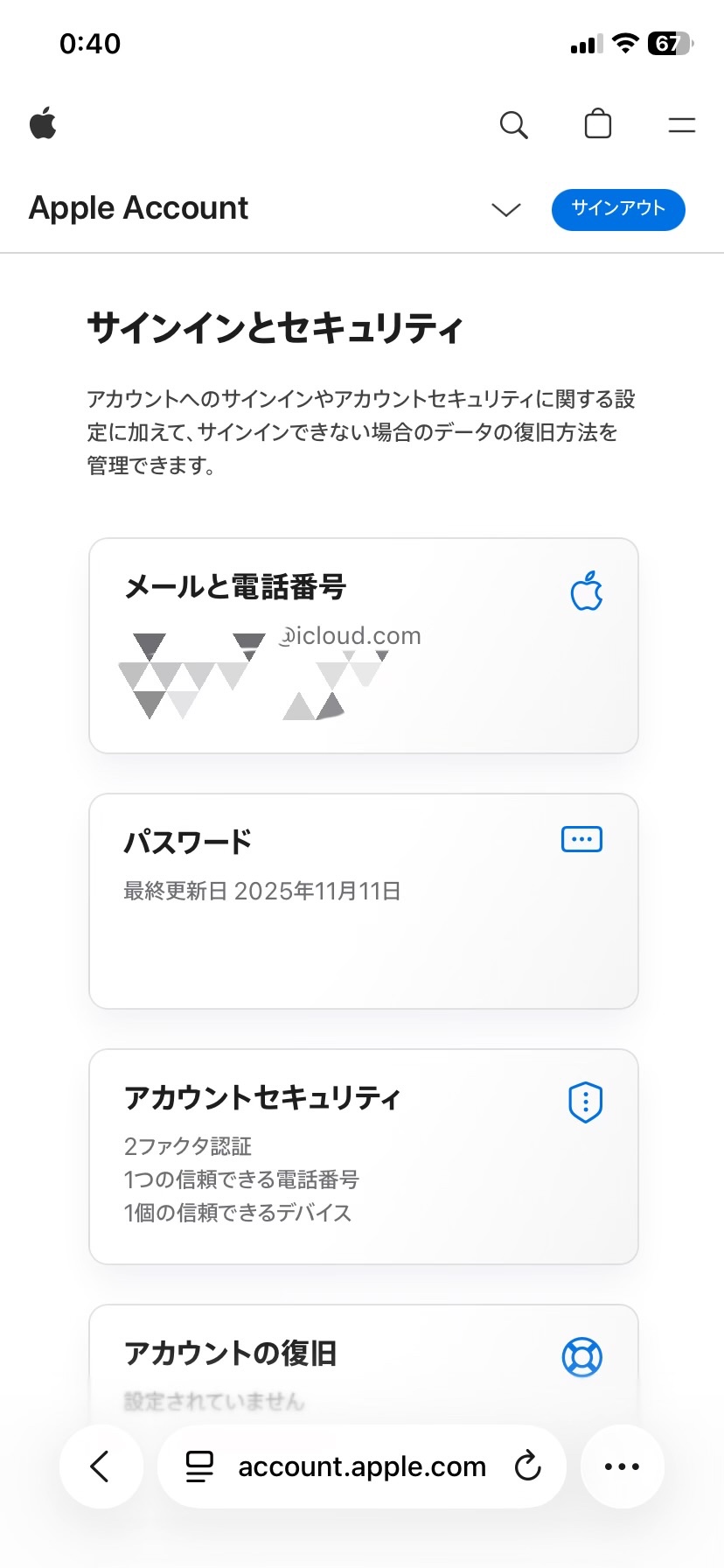Viewport: 724px width, 1568px height.
Task: Expand the Apple Account section chevron
Action: pos(505,209)
